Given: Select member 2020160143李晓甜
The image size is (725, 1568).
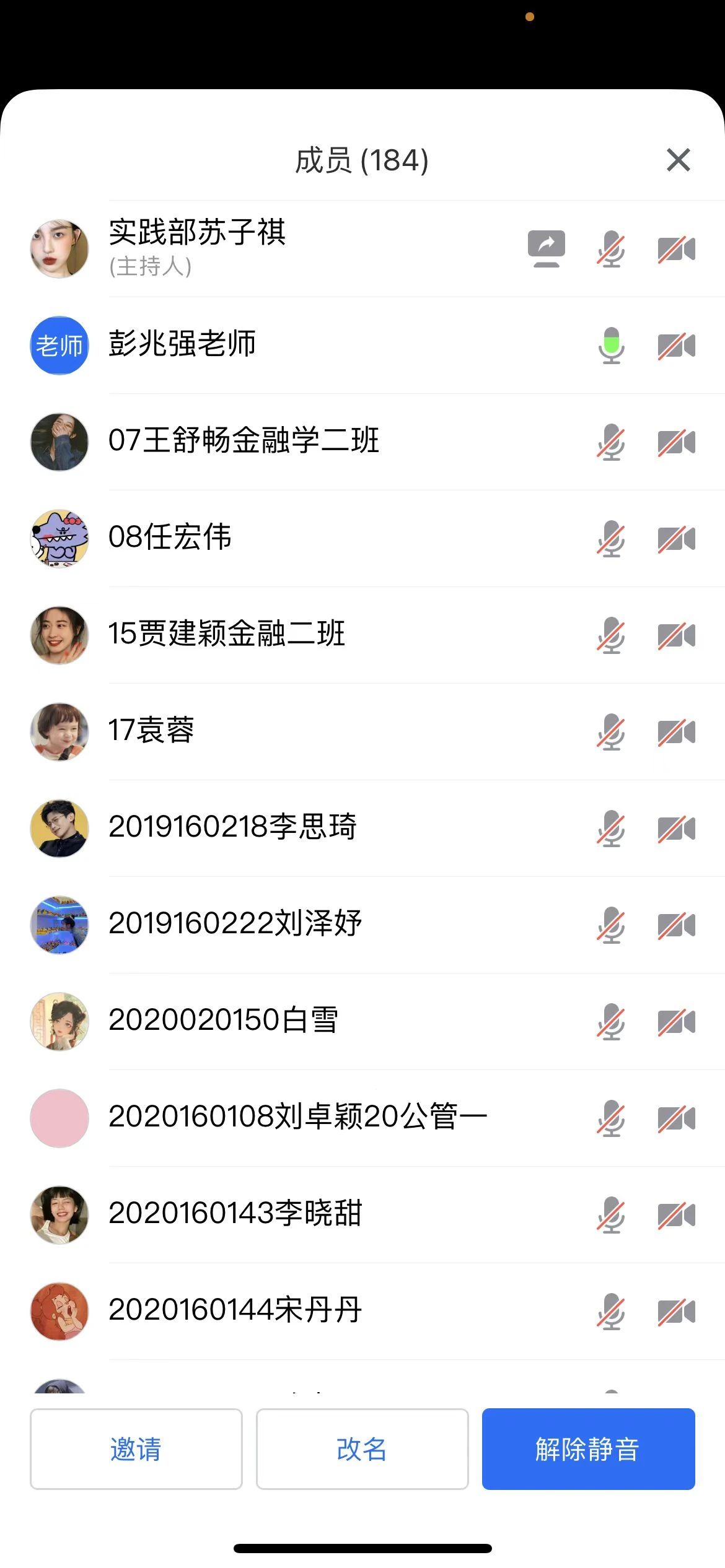Looking at the screenshot, I should click(235, 1214).
